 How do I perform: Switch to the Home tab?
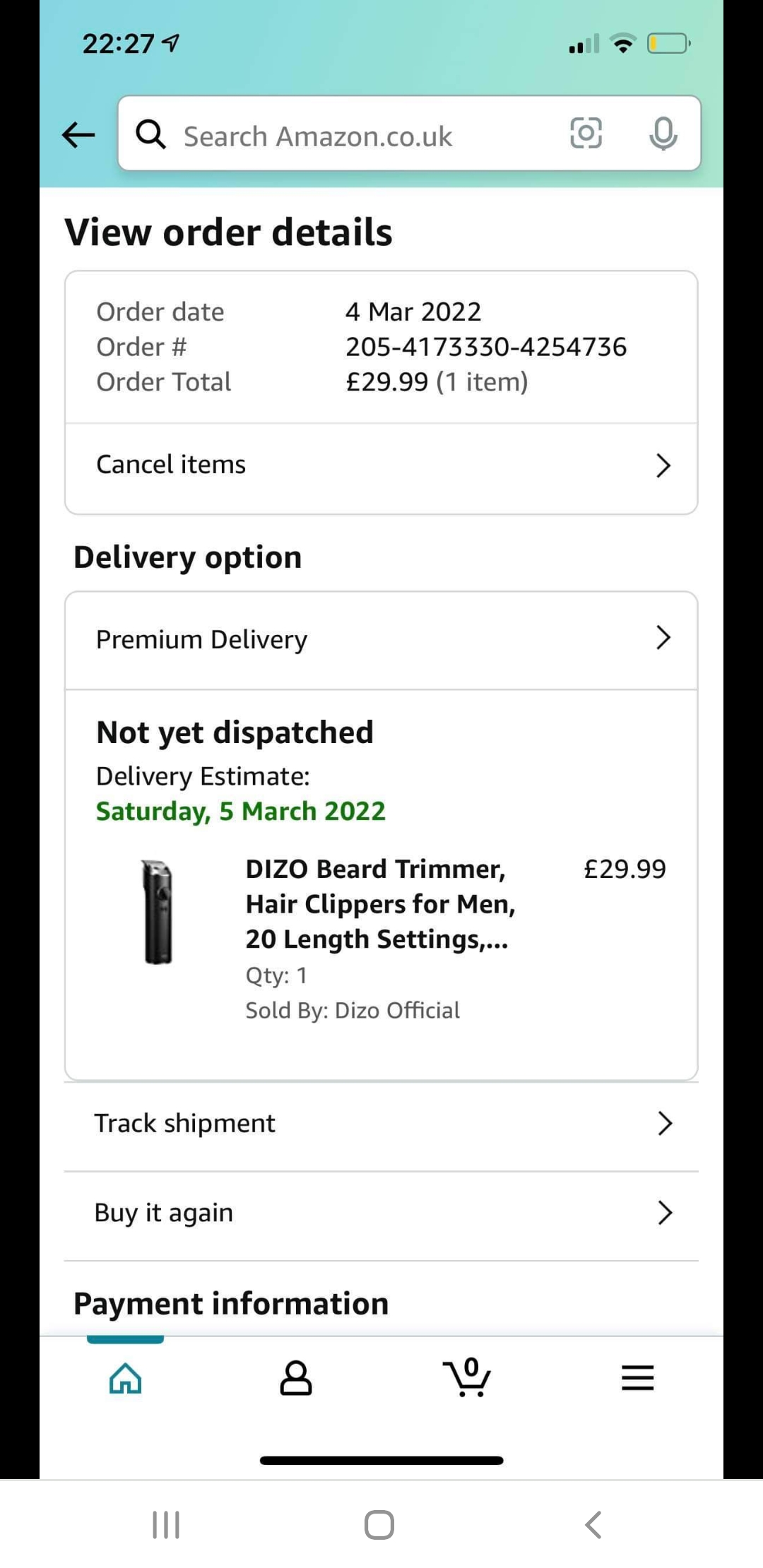coord(126,1378)
